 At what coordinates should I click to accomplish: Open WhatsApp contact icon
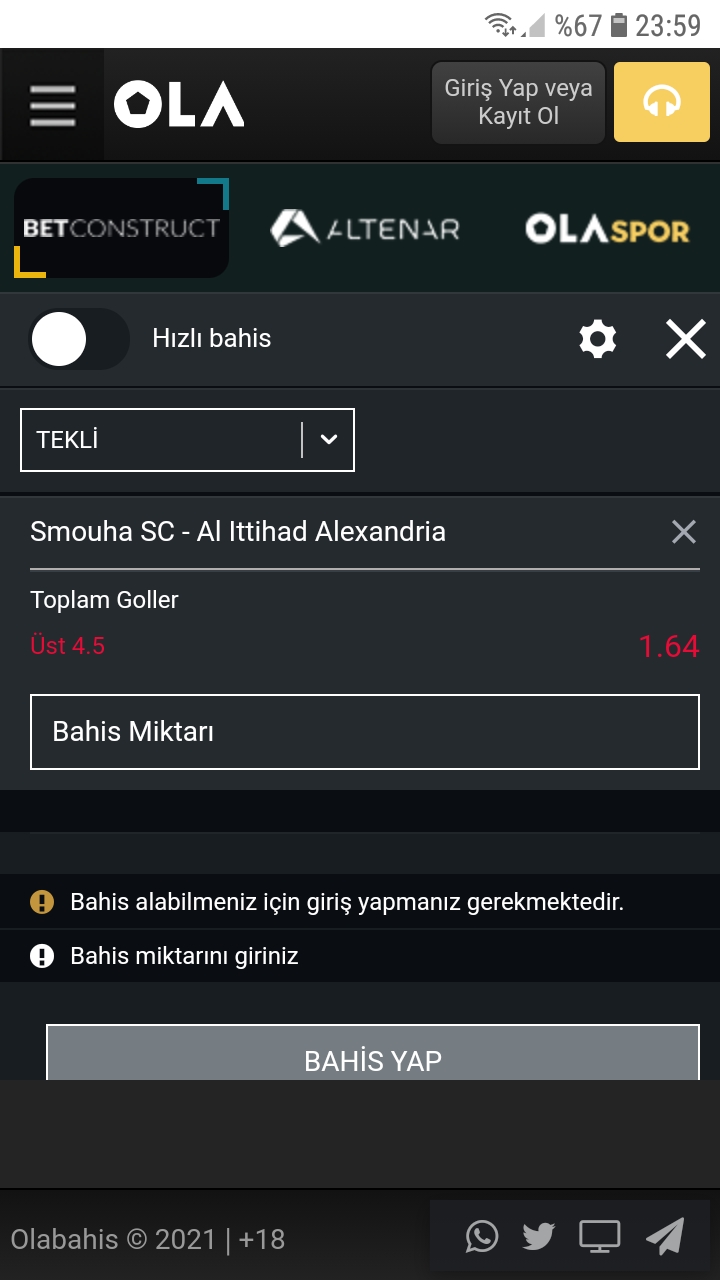482,1237
